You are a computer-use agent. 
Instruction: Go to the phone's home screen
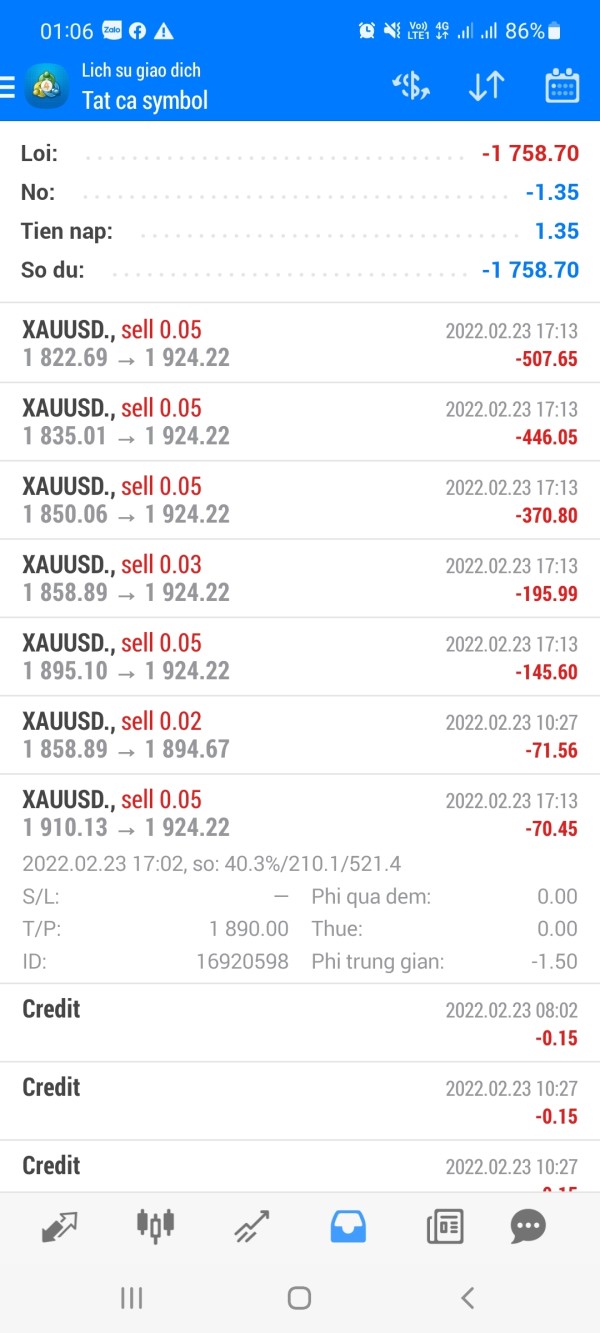coord(299,1298)
